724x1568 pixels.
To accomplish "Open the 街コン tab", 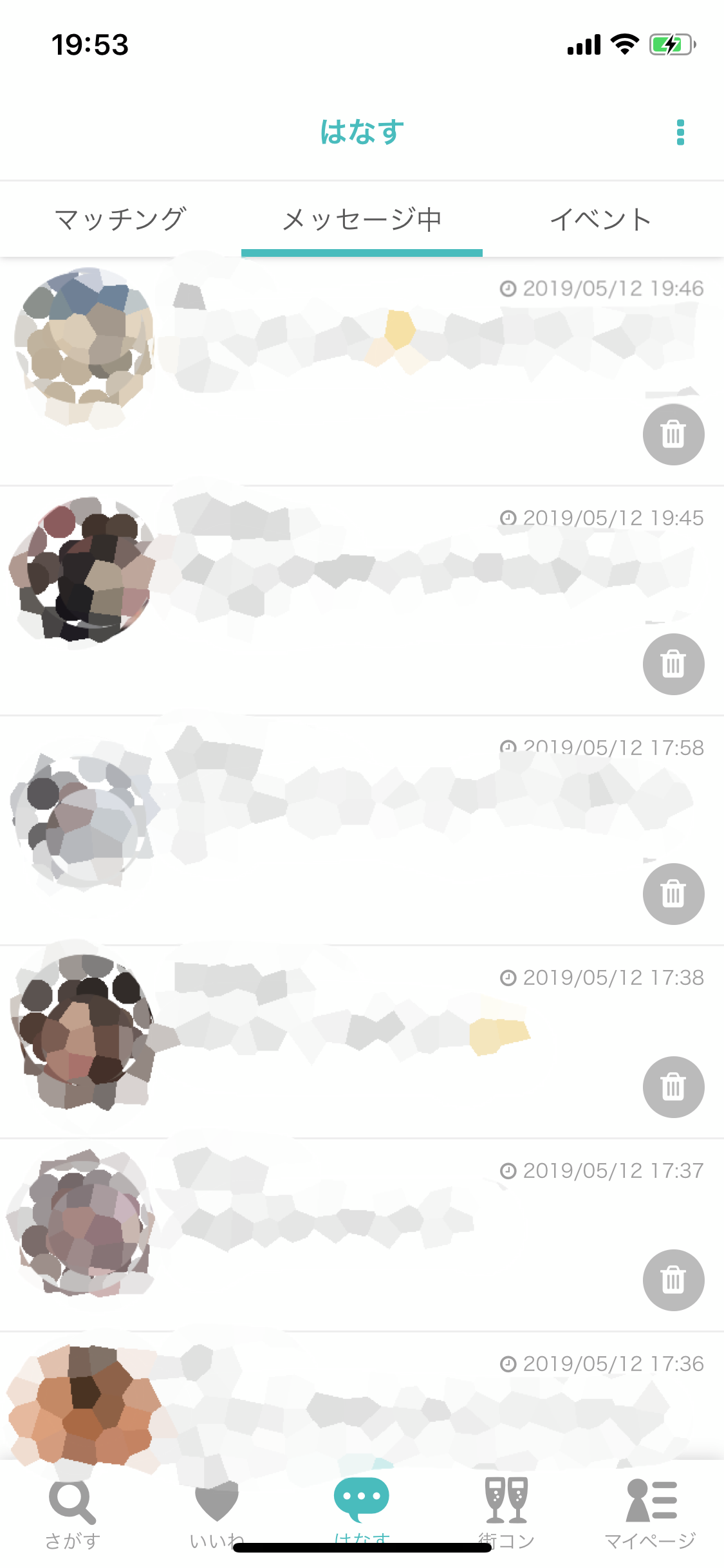I will click(506, 1514).
